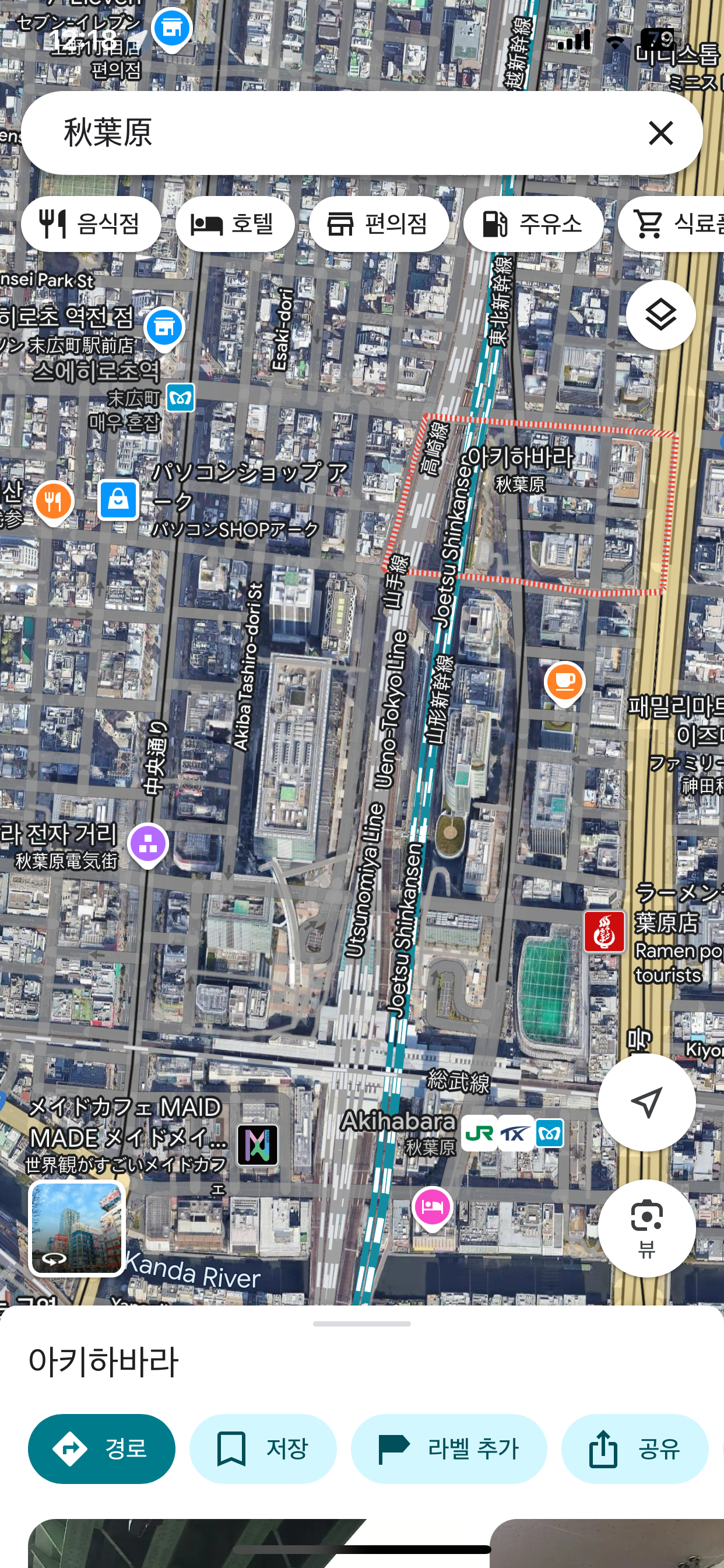Select the 호텔 filter chip
Screen dimensions: 724x1568
point(235,224)
